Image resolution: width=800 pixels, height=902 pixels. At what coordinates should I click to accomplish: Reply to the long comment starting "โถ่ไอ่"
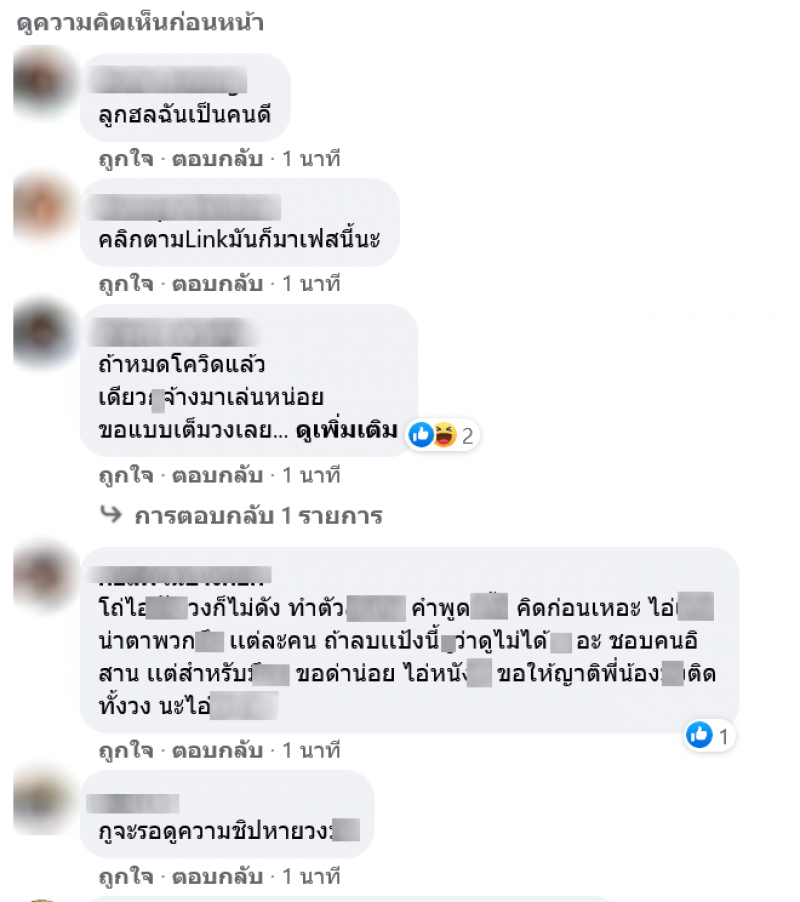click(x=217, y=749)
